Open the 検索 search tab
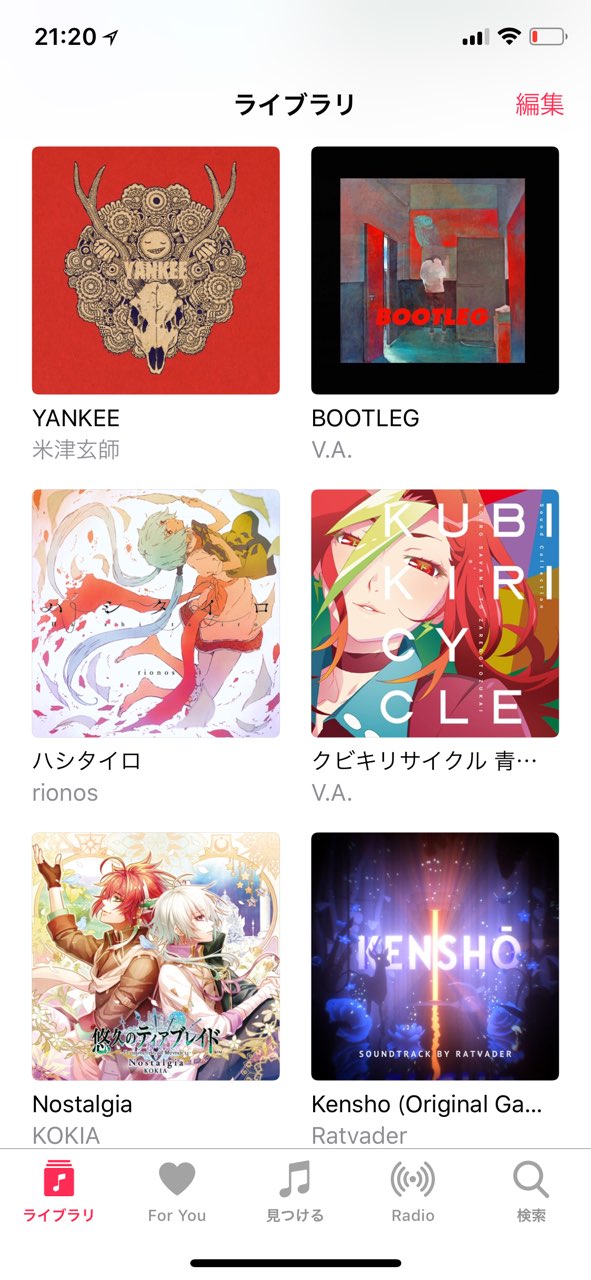591x1280 pixels. 531,1192
